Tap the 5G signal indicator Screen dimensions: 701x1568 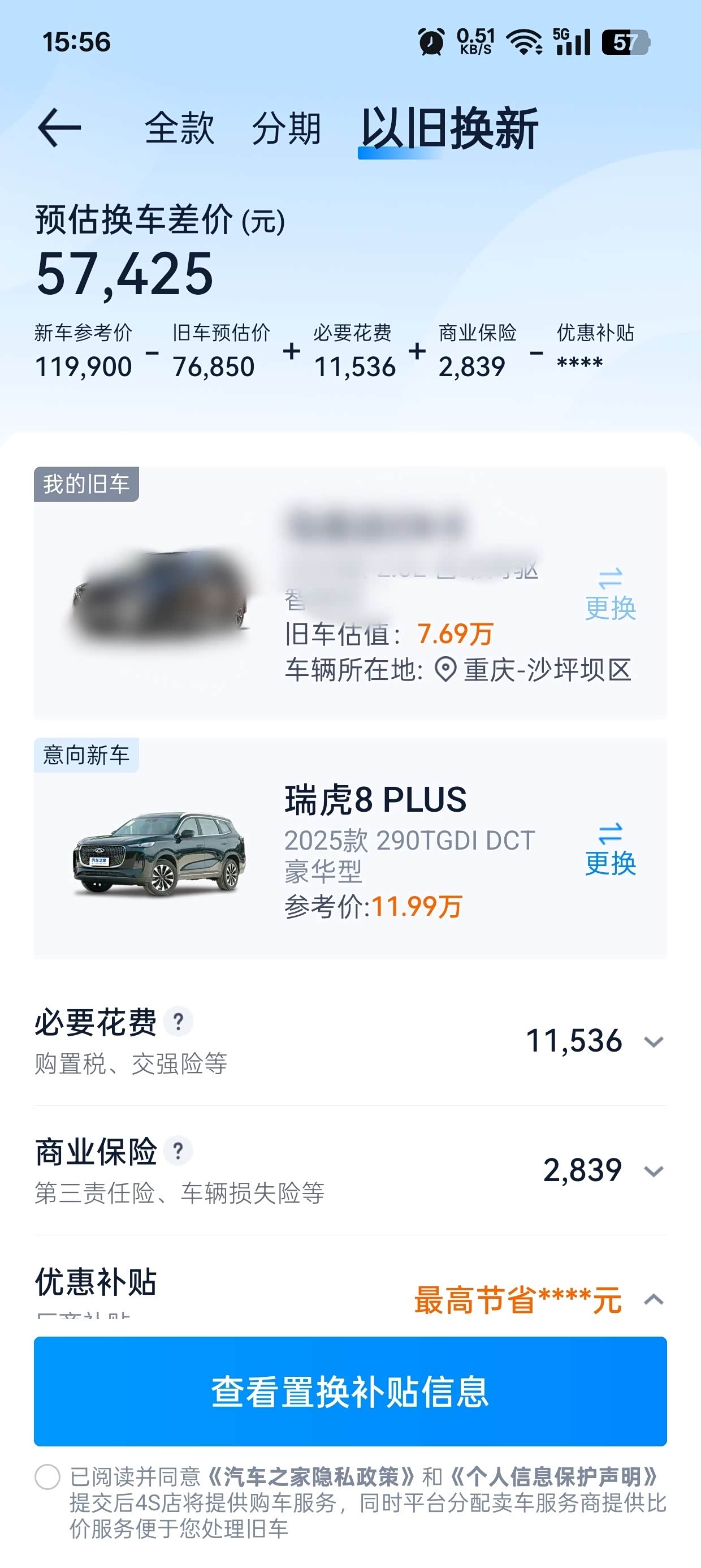[573, 41]
